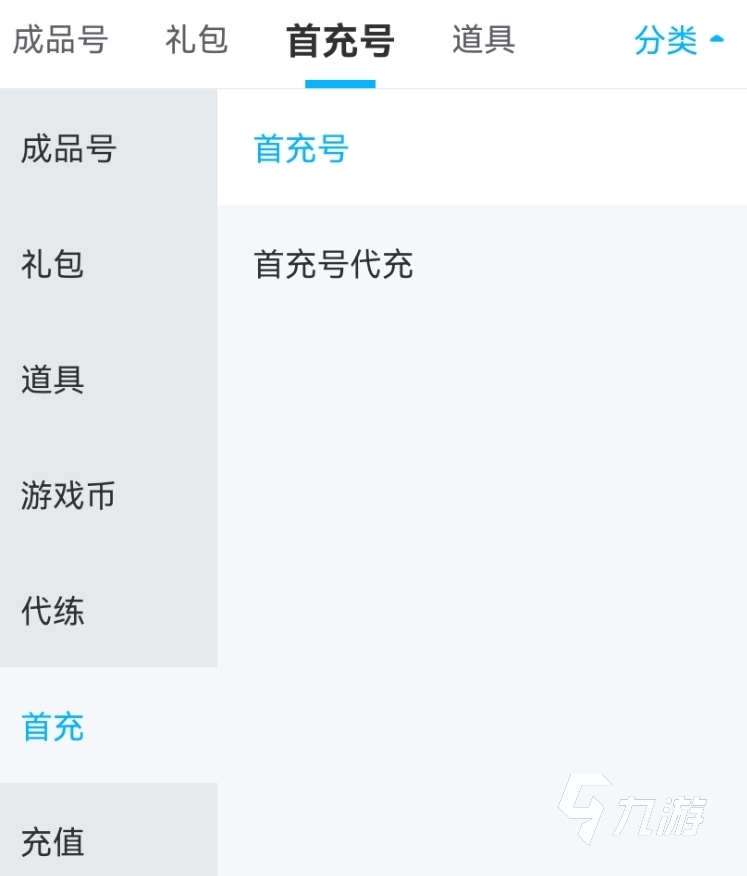This screenshot has height=876, width=747.
Task: Collapse the 分类 category dropdown
Action: click(679, 41)
